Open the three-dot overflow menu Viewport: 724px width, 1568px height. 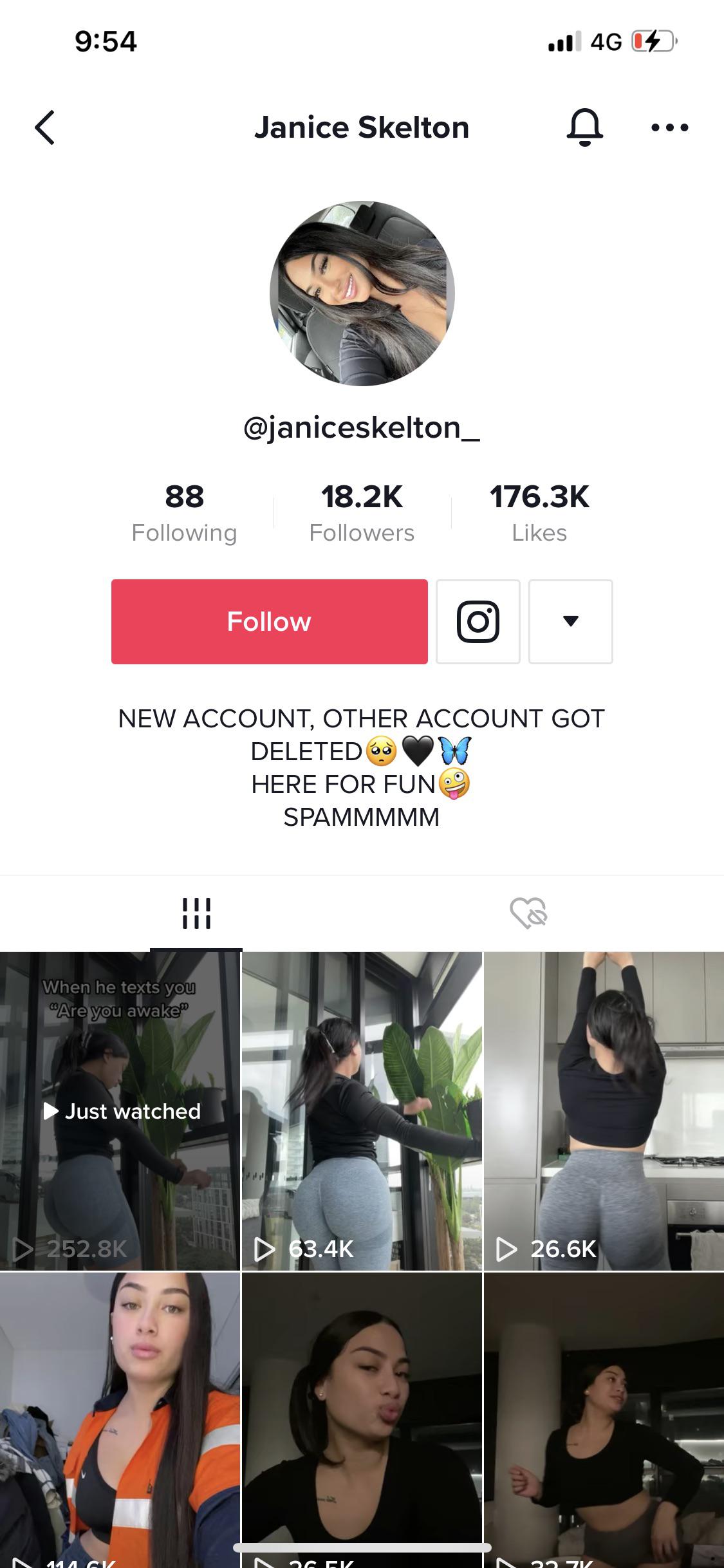pyautogui.click(x=669, y=127)
